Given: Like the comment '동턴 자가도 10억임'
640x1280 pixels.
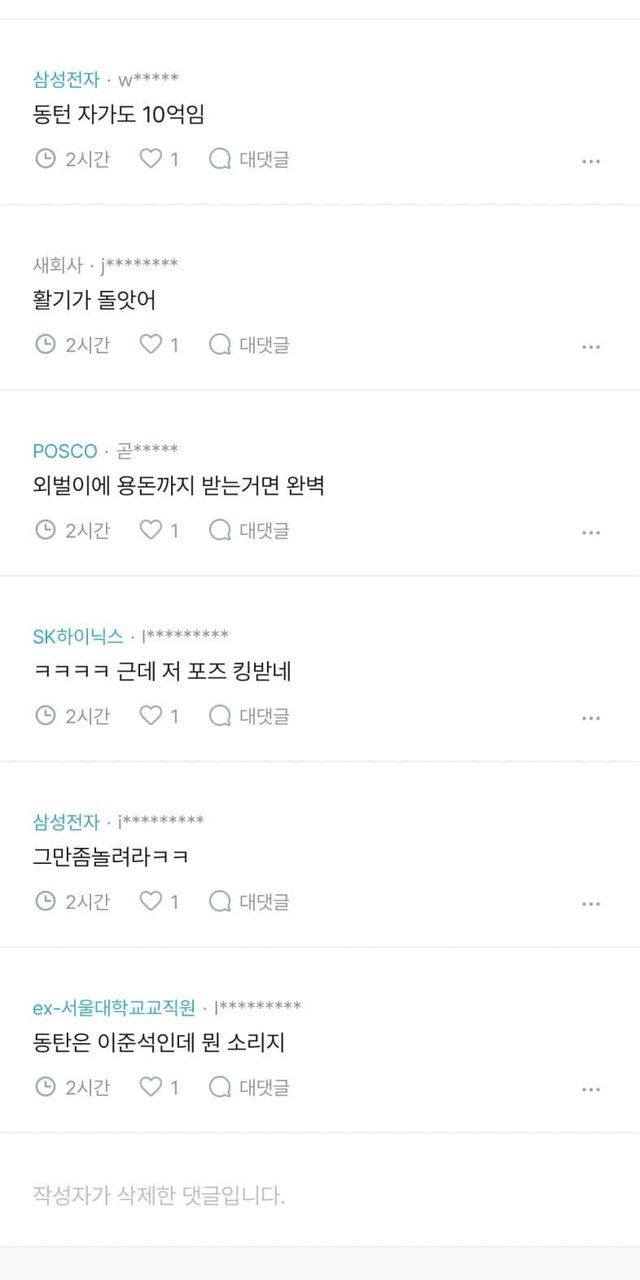Looking at the screenshot, I should pyautogui.click(x=151, y=159).
